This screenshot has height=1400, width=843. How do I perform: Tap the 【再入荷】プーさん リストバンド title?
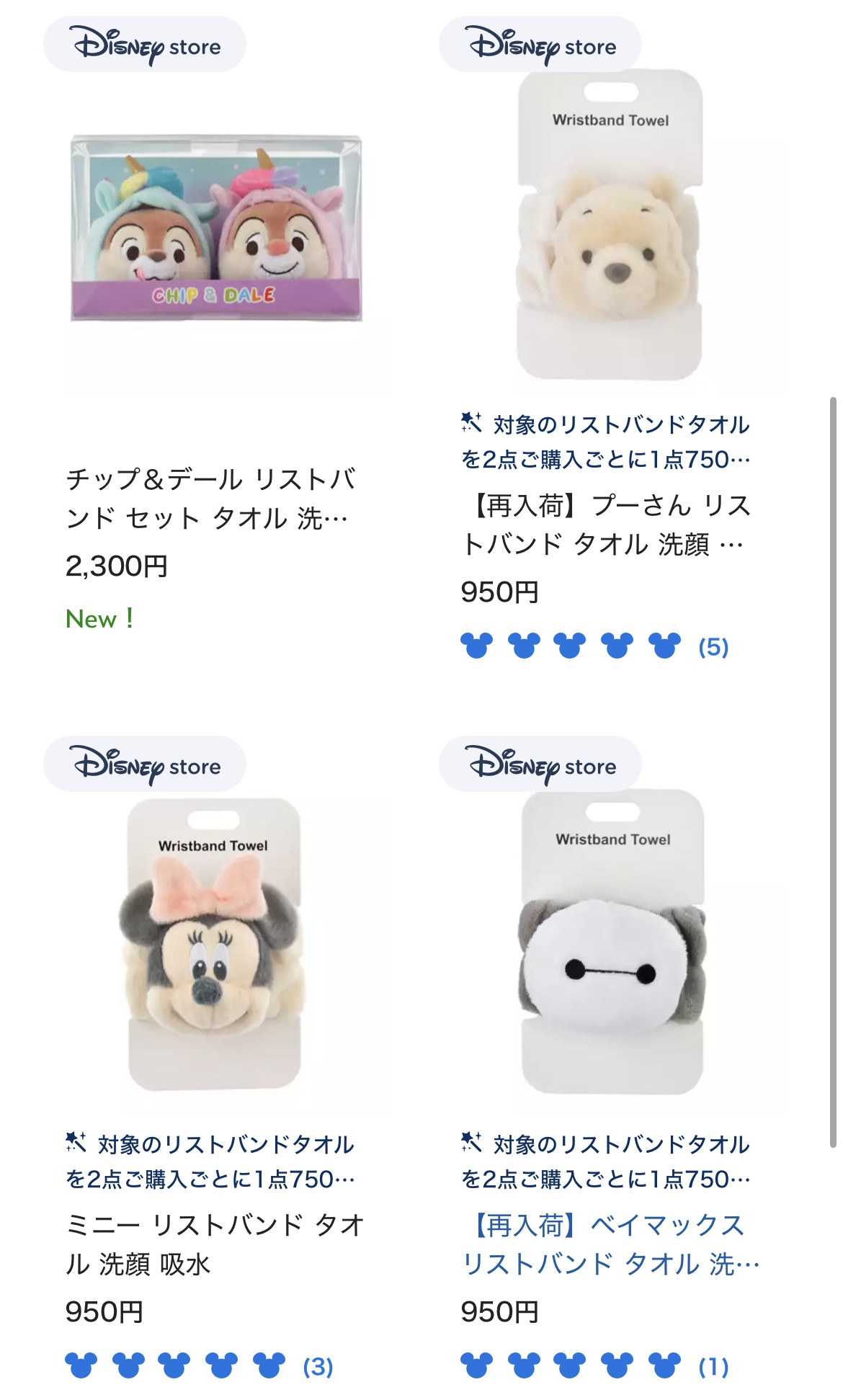coord(605,525)
